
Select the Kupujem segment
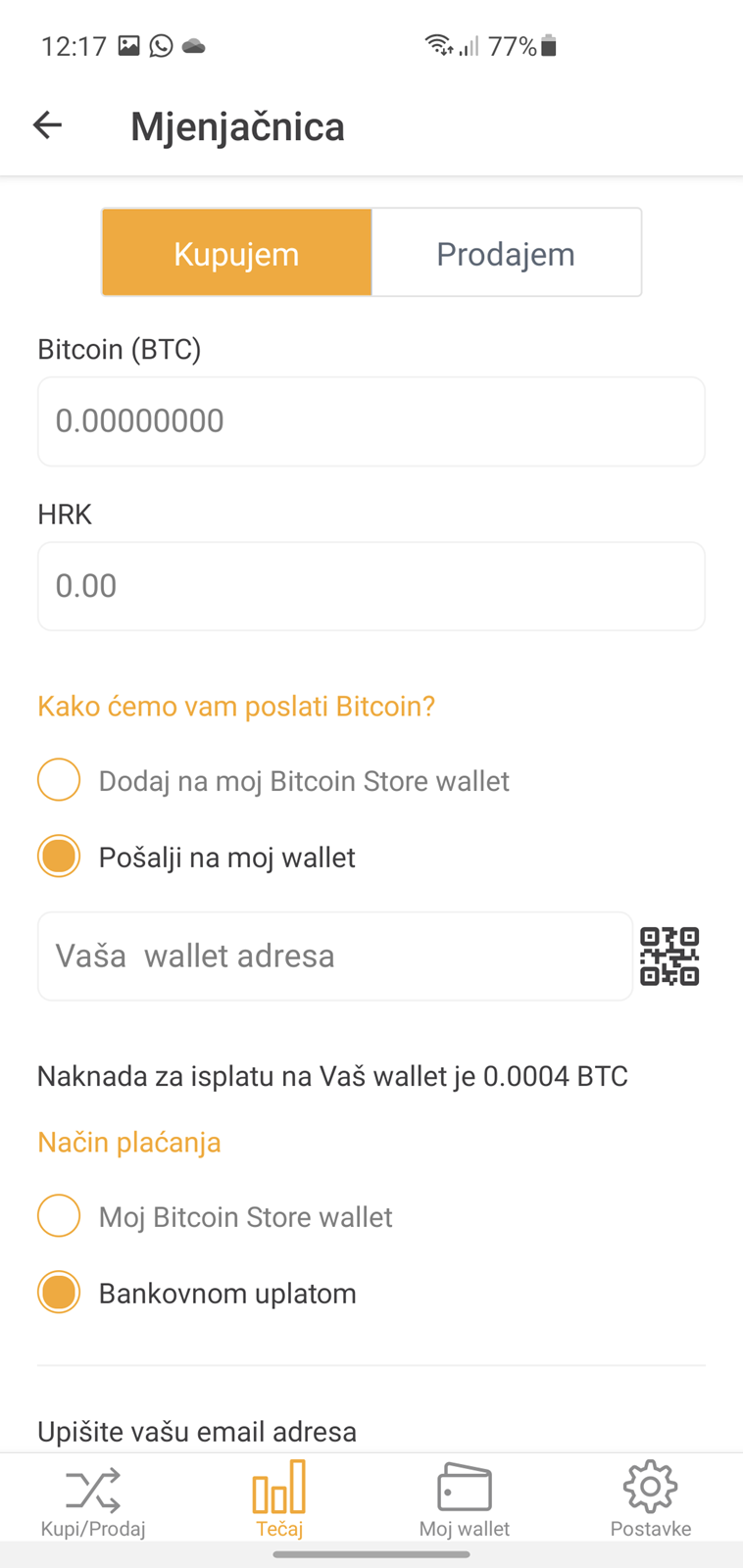tap(236, 253)
